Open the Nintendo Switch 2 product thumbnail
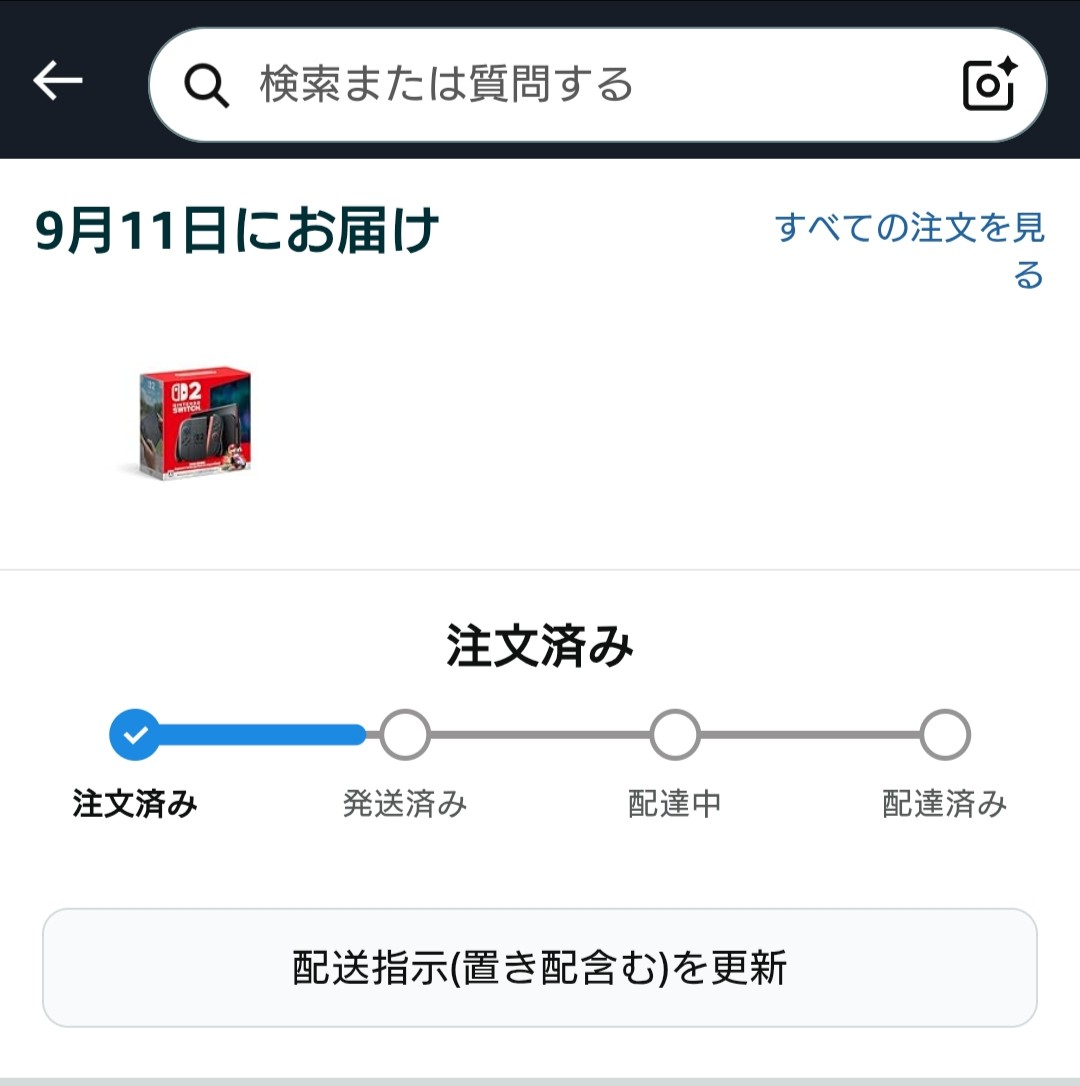 tap(196, 421)
